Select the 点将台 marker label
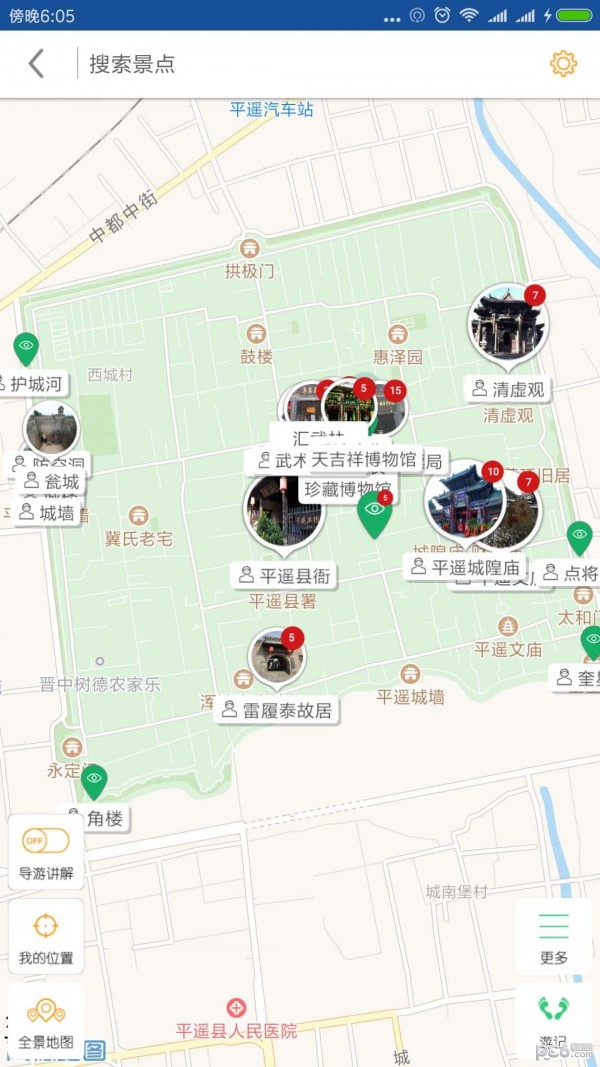Image resolution: width=600 pixels, height=1067 pixels. click(x=571, y=573)
